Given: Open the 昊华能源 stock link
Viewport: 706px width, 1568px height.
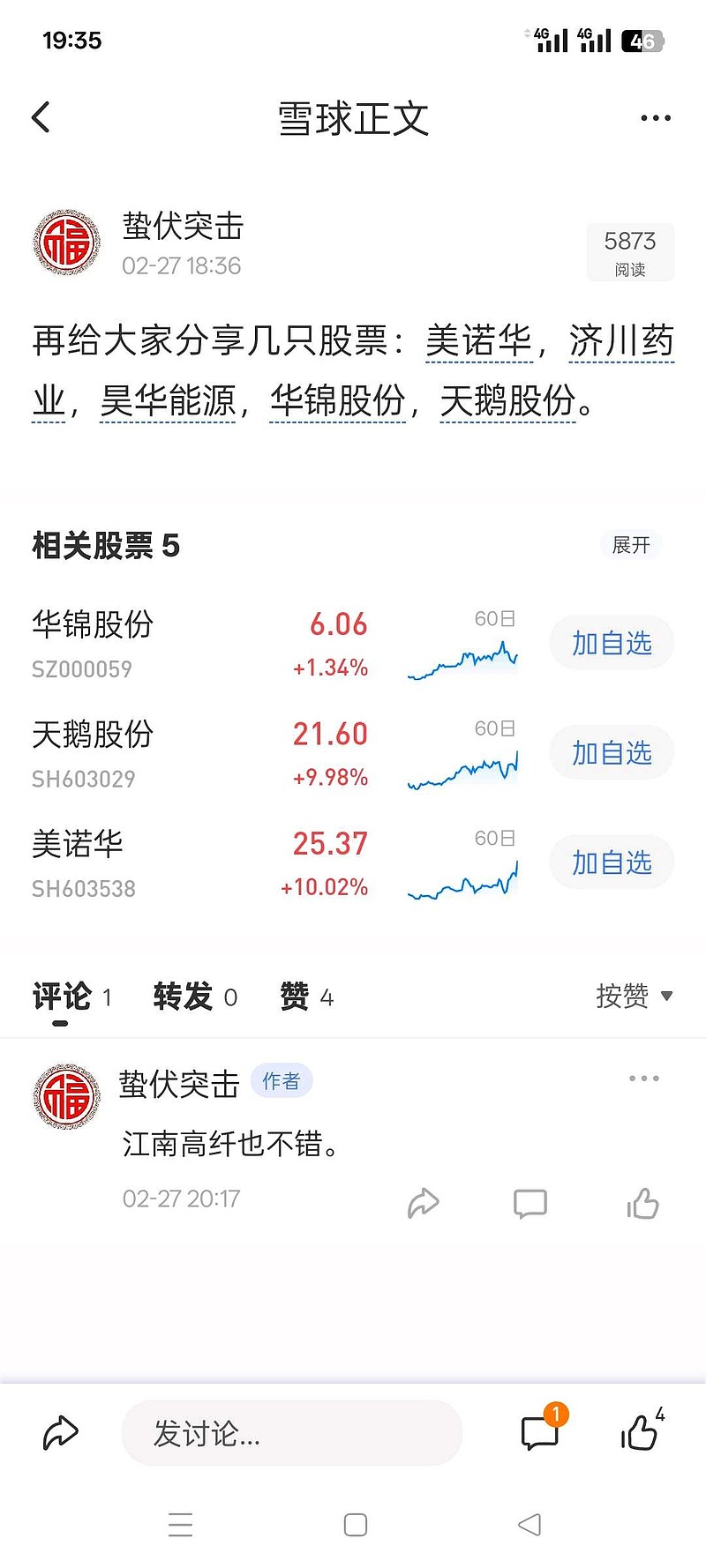Looking at the screenshot, I should 168,401.
